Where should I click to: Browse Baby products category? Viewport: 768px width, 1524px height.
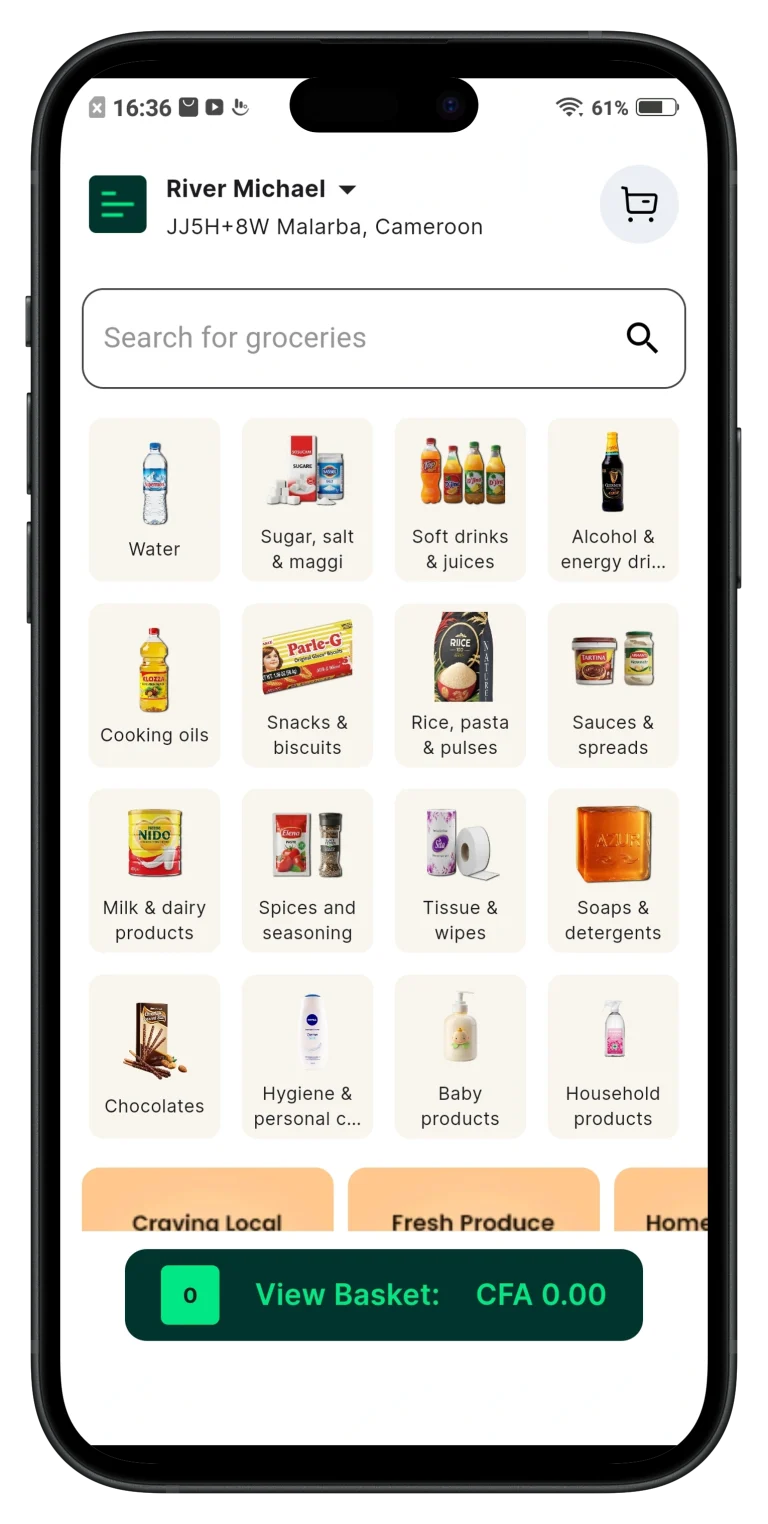(x=460, y=1056)
